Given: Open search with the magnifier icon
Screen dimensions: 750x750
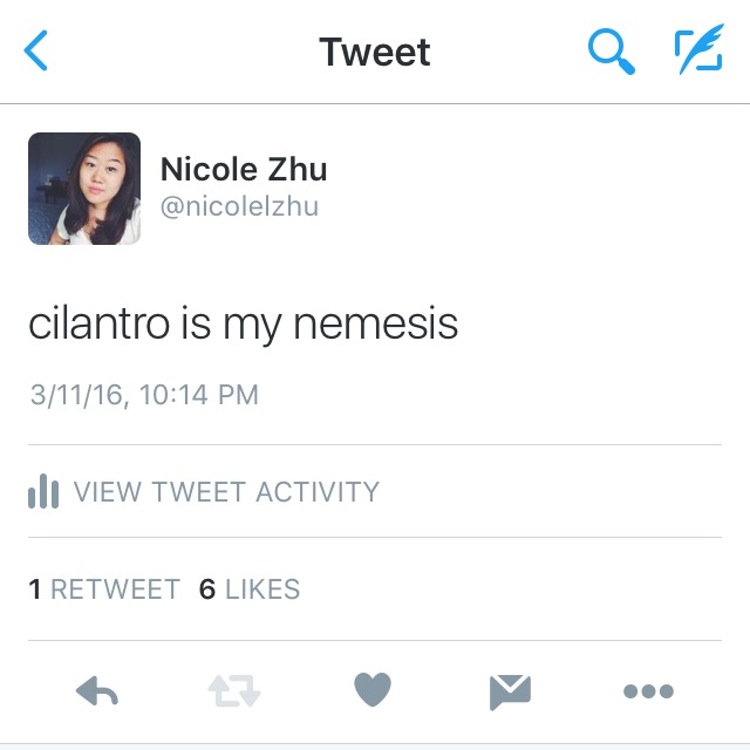Looking at the screenshot, I should pos(611,51).
